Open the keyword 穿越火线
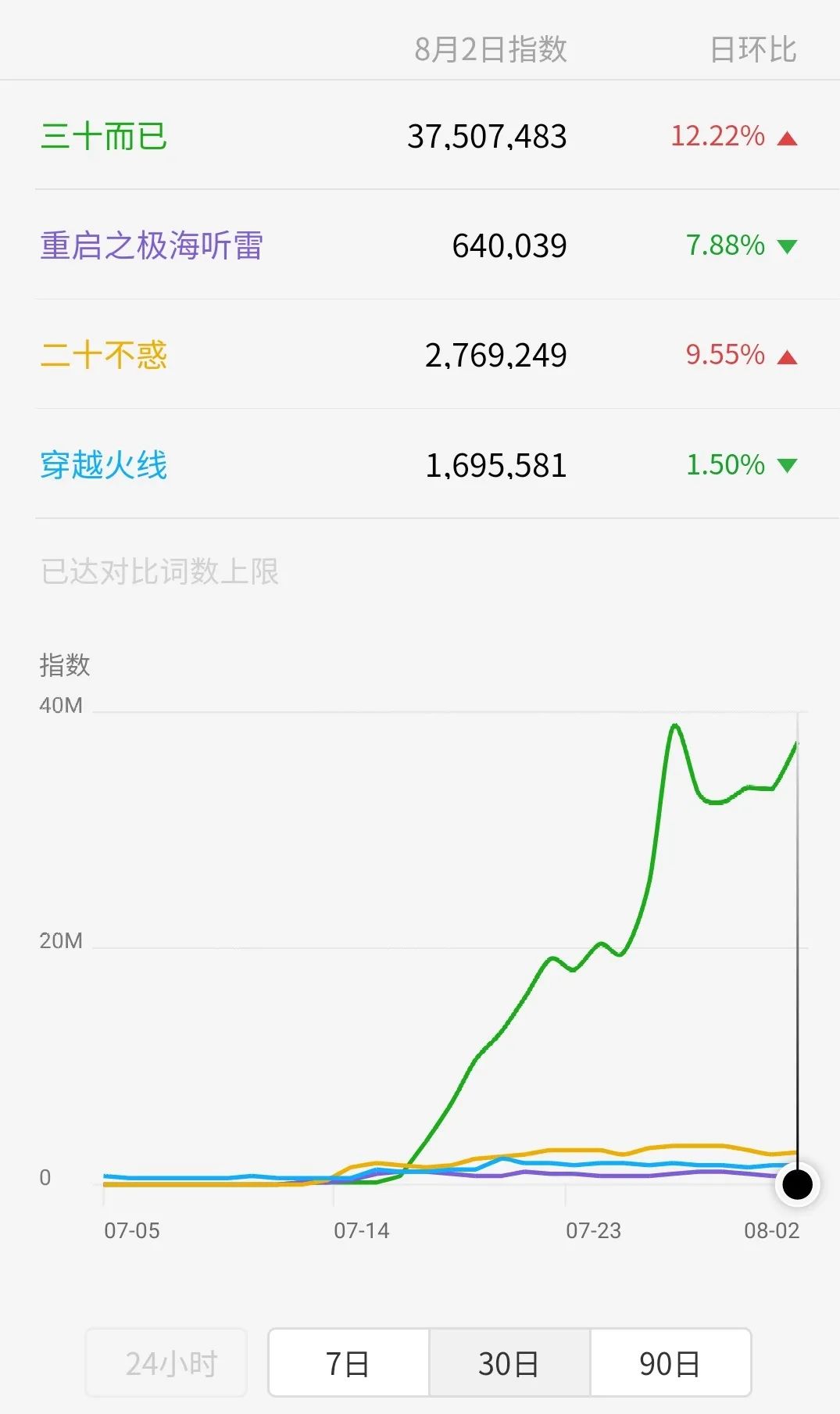This screenshot has width=840, height=1414. click(104, 465)
